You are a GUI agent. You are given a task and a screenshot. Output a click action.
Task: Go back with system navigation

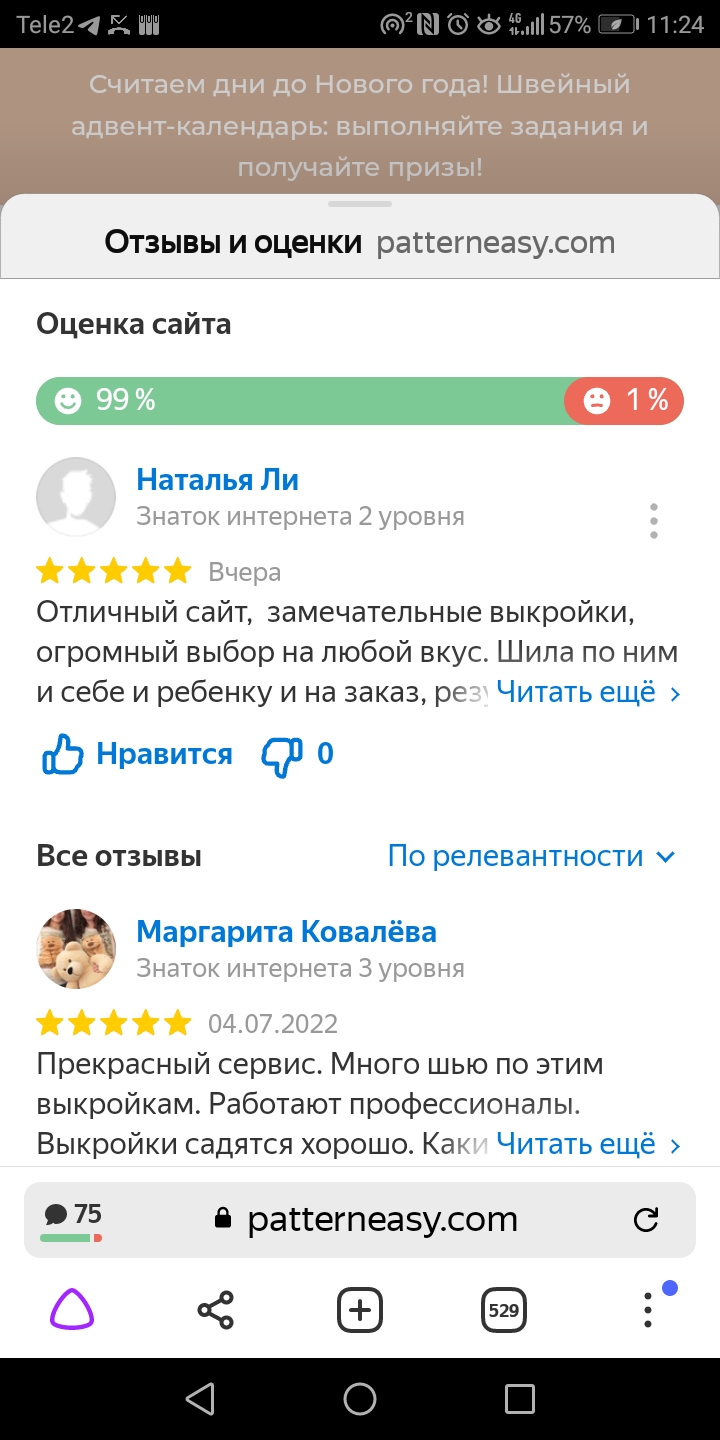point(200,1398)
